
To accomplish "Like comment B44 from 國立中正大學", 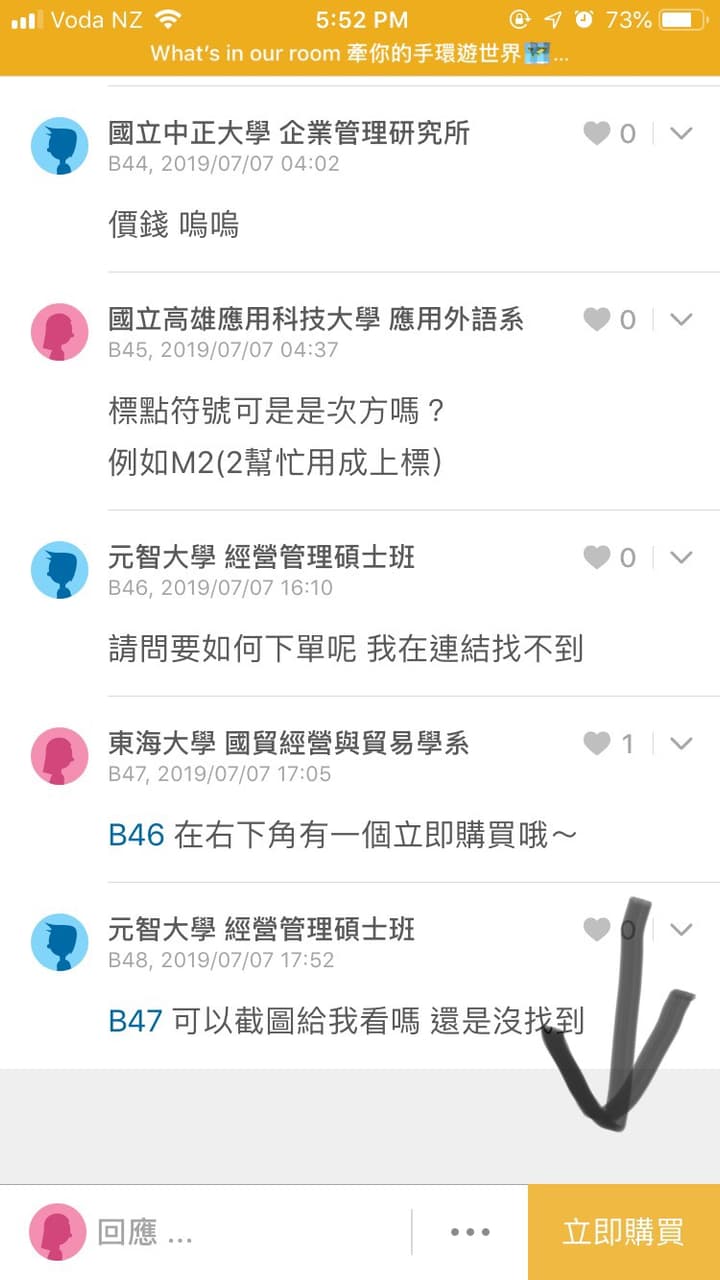I will click(x=597, y=133).
